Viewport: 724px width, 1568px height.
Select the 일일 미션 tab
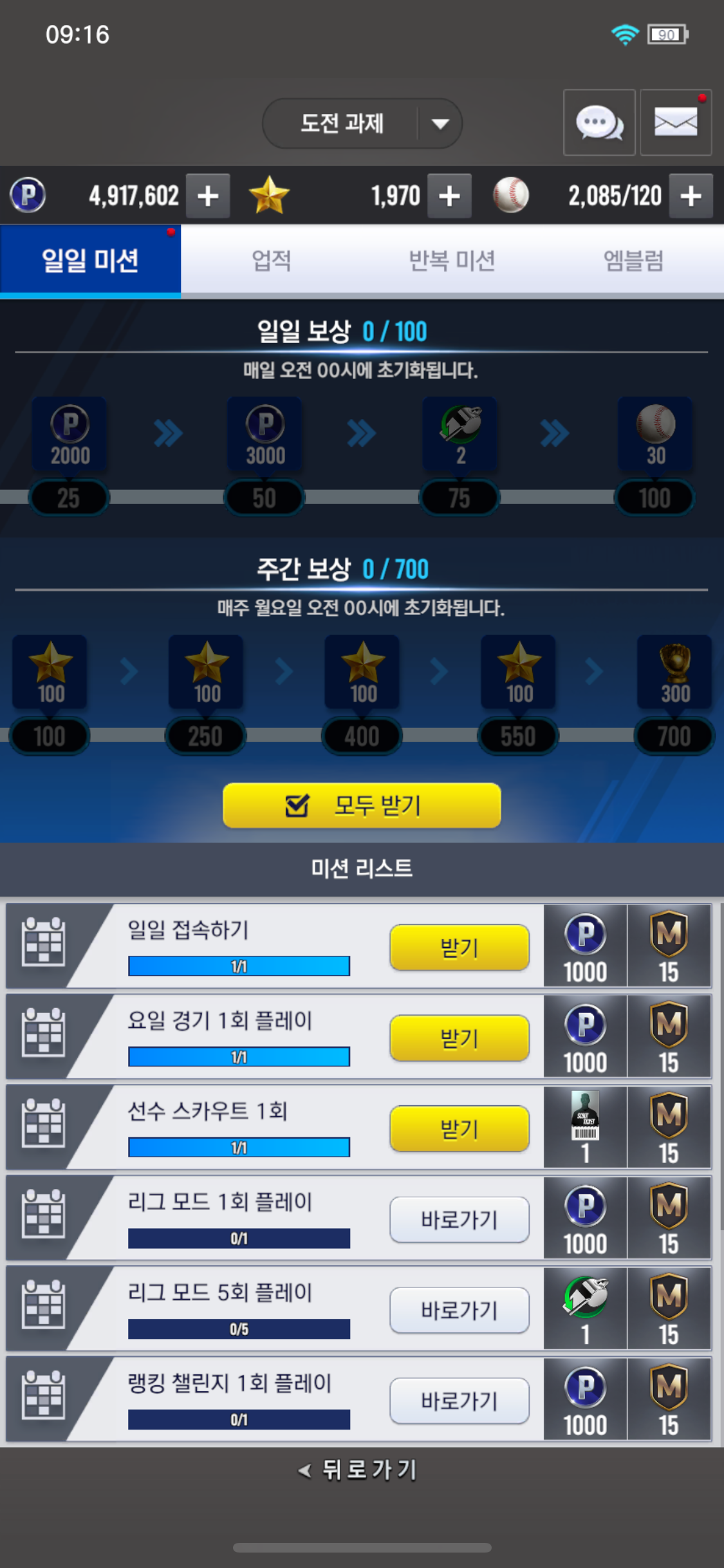(90, 261)
